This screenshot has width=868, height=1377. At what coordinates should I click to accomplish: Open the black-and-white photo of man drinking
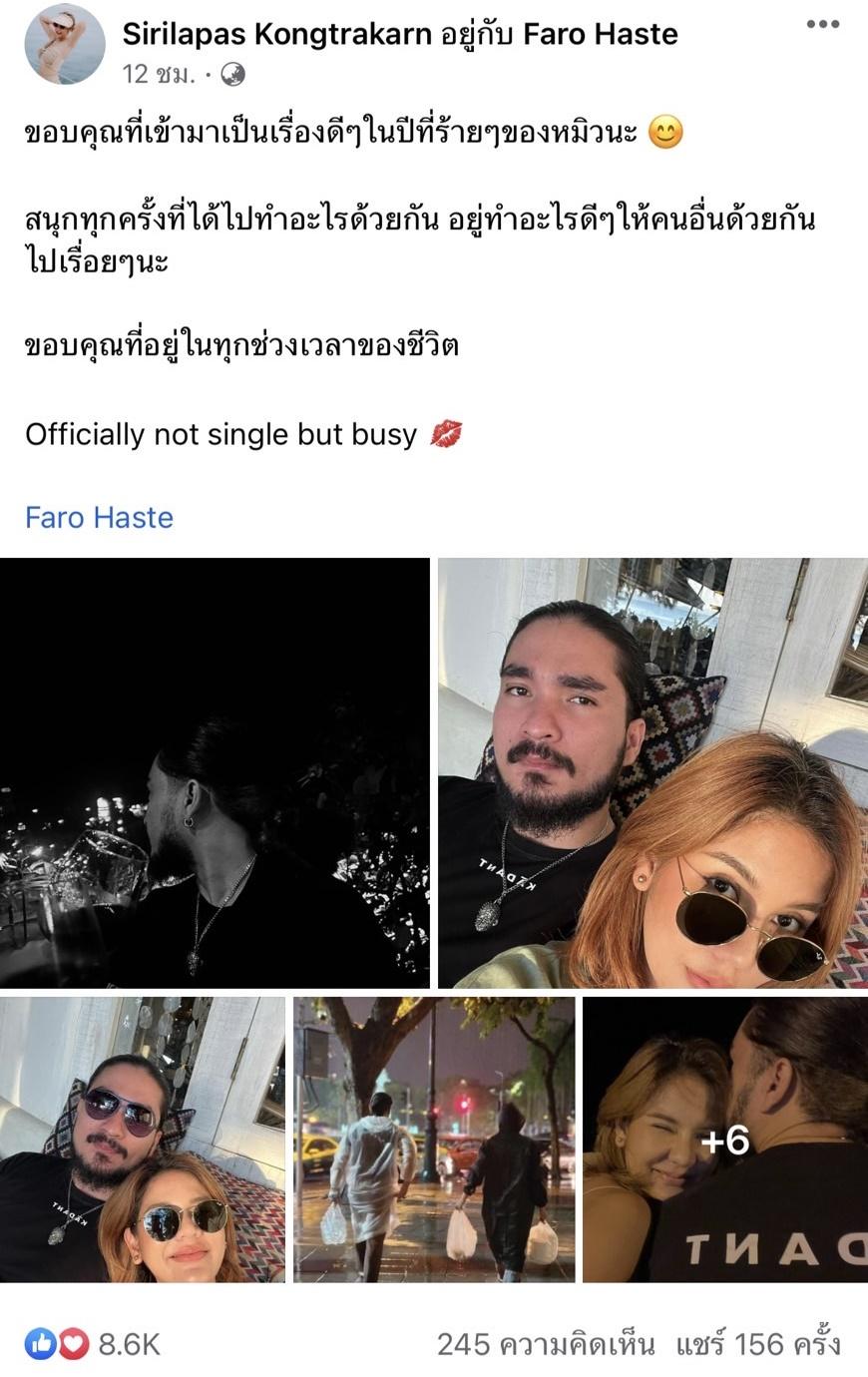point(215,772)
